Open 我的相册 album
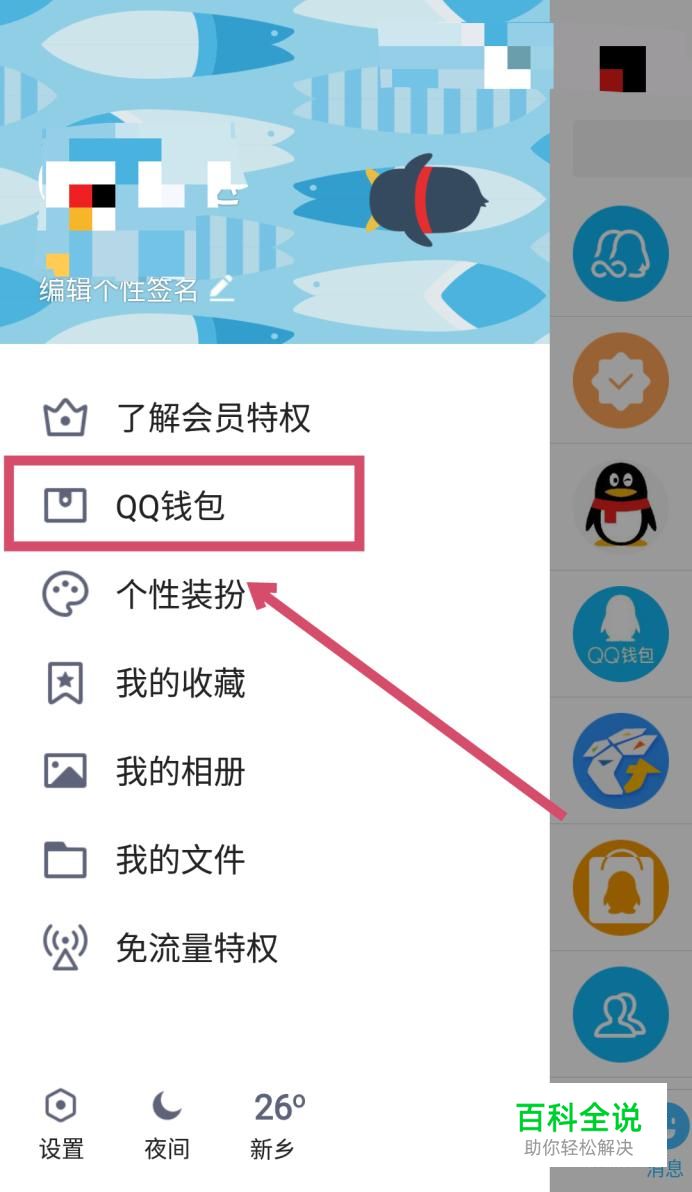 coord(180,771)
